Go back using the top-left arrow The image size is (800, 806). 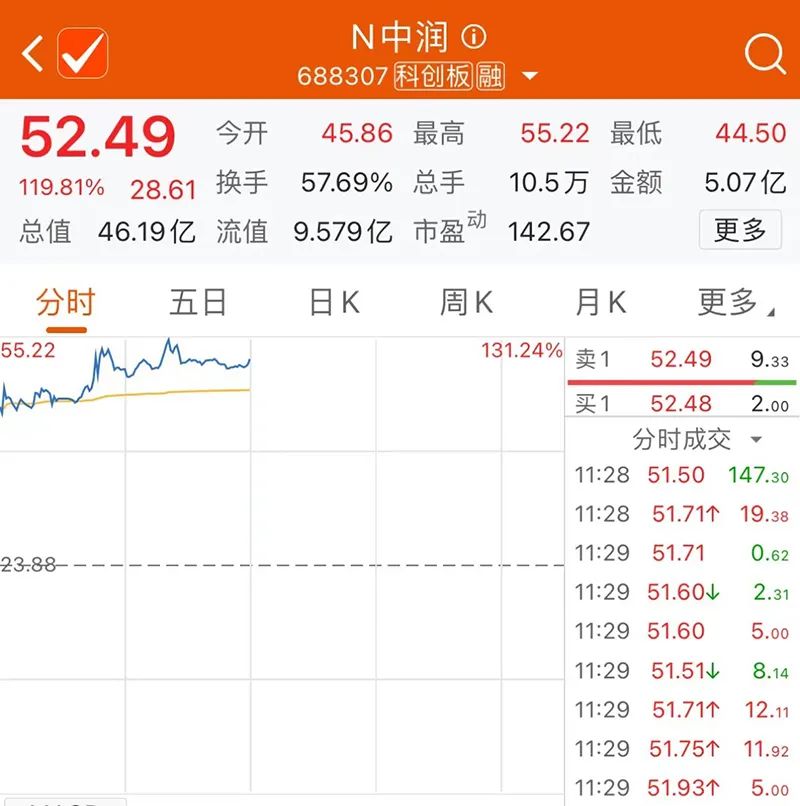click(32, 53)
